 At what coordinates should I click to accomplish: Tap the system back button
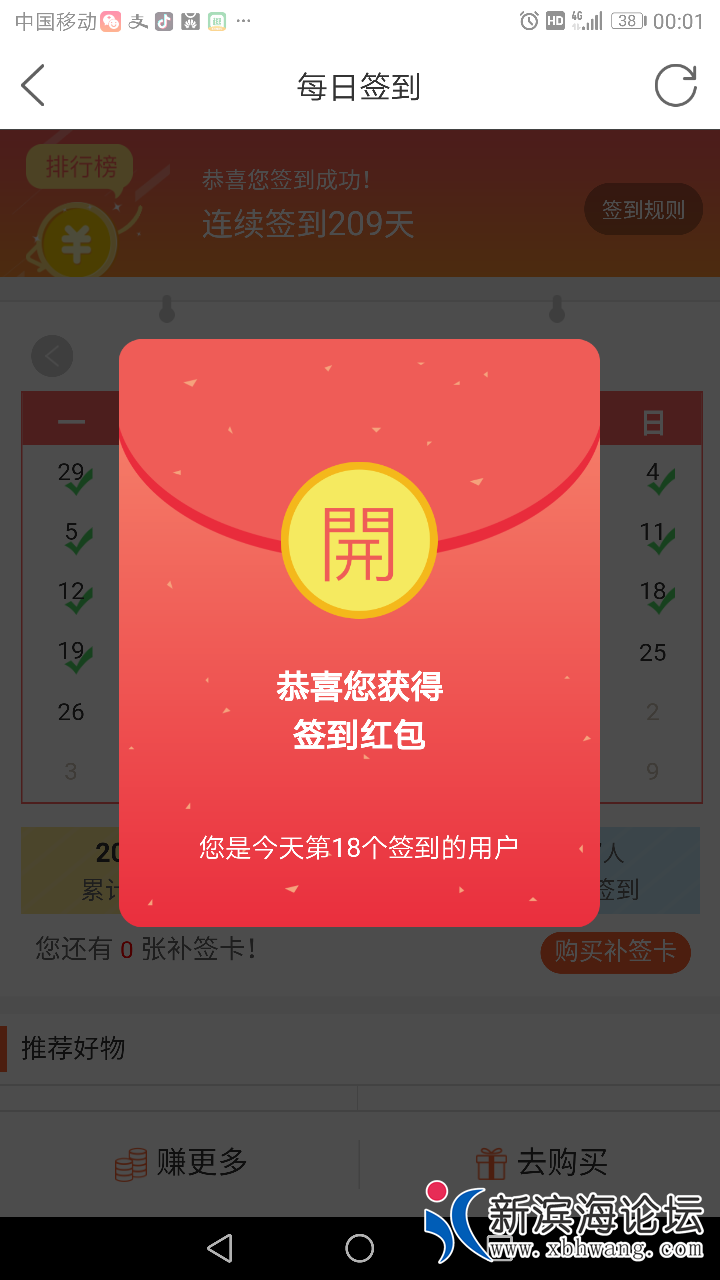pos(219,1247)
